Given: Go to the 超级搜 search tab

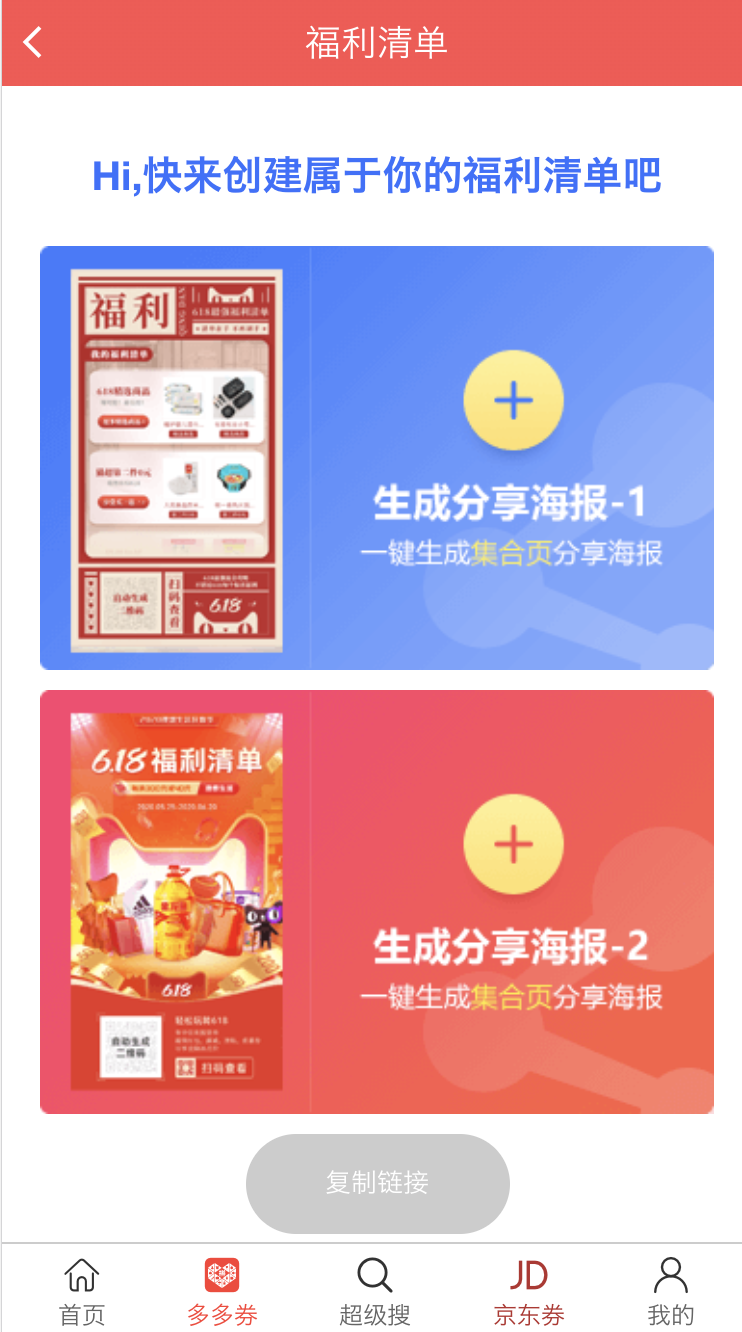Looking at the screenshot, I should (x=375, y=1291).
